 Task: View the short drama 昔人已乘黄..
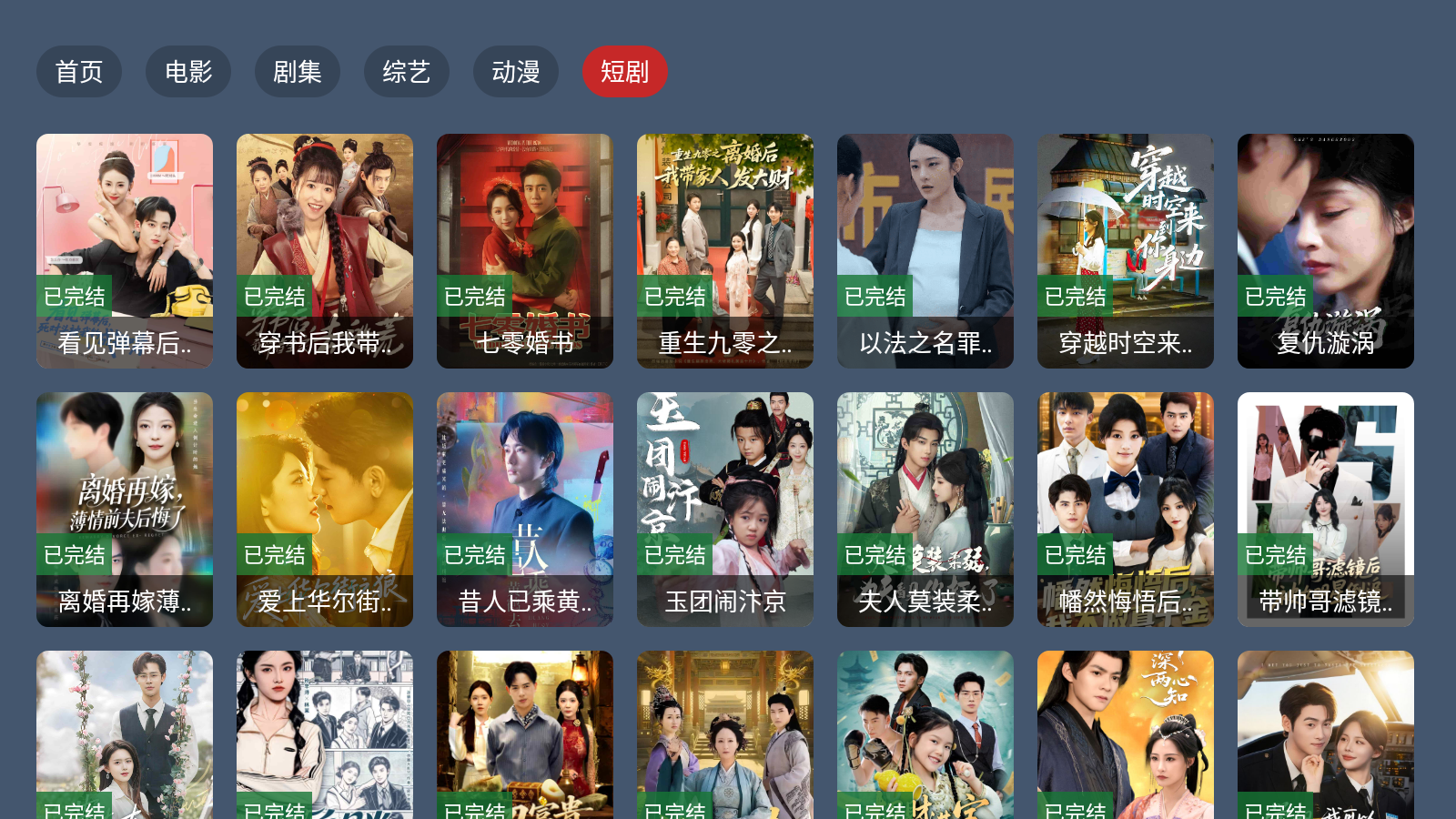(525, 509)
